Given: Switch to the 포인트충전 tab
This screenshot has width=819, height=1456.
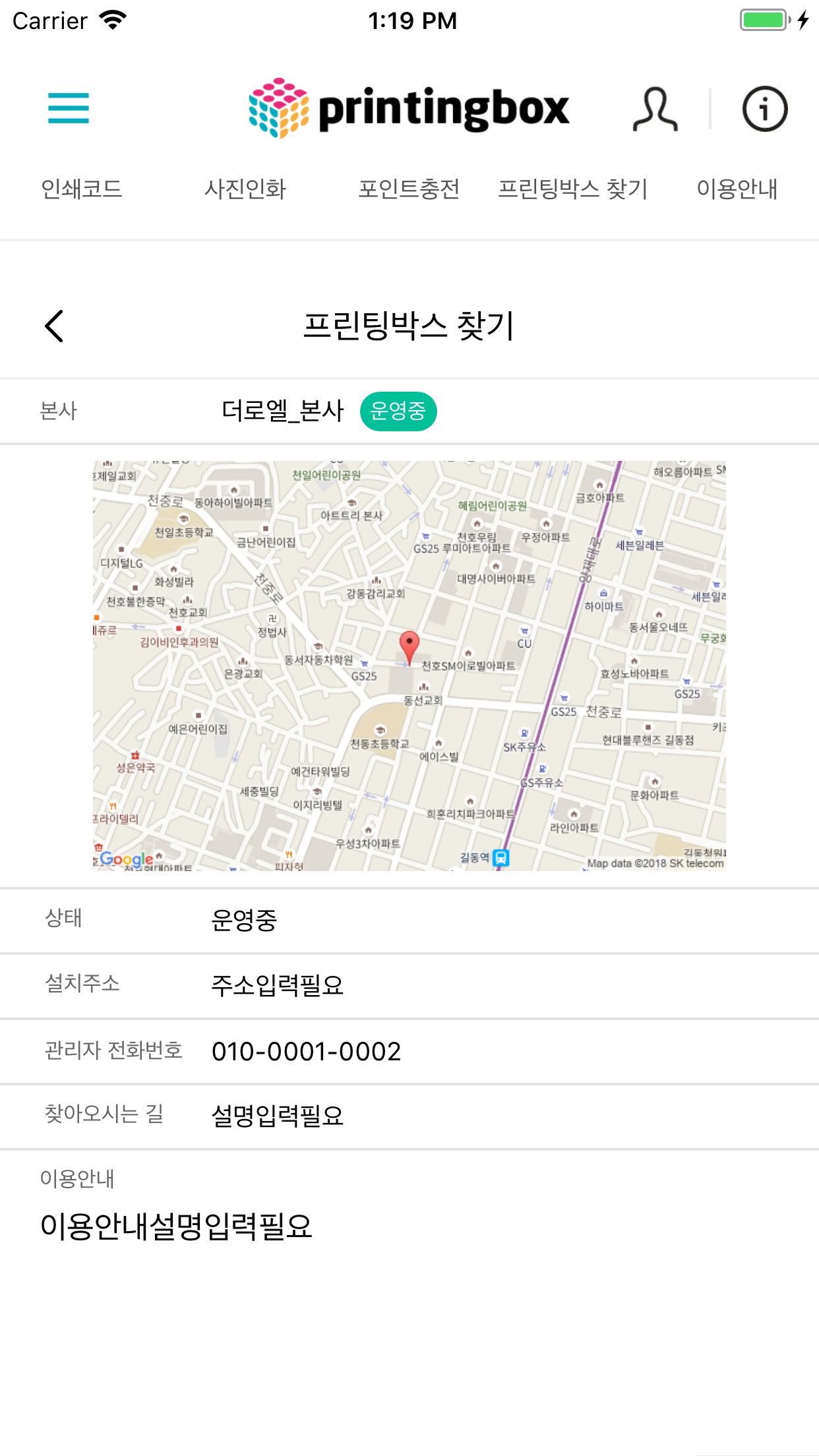Looking at the screenshot, I should click(409, 189).
